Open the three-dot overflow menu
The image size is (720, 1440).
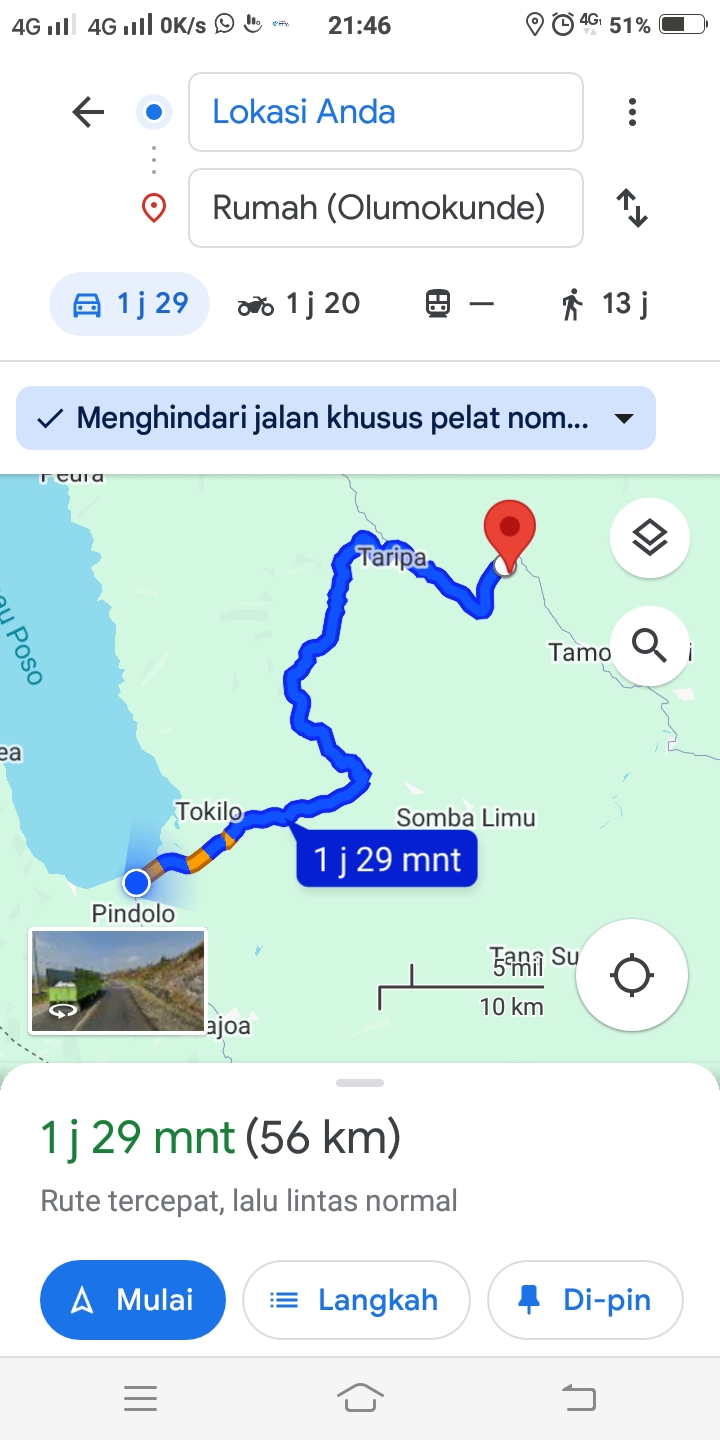click(632, 112)
